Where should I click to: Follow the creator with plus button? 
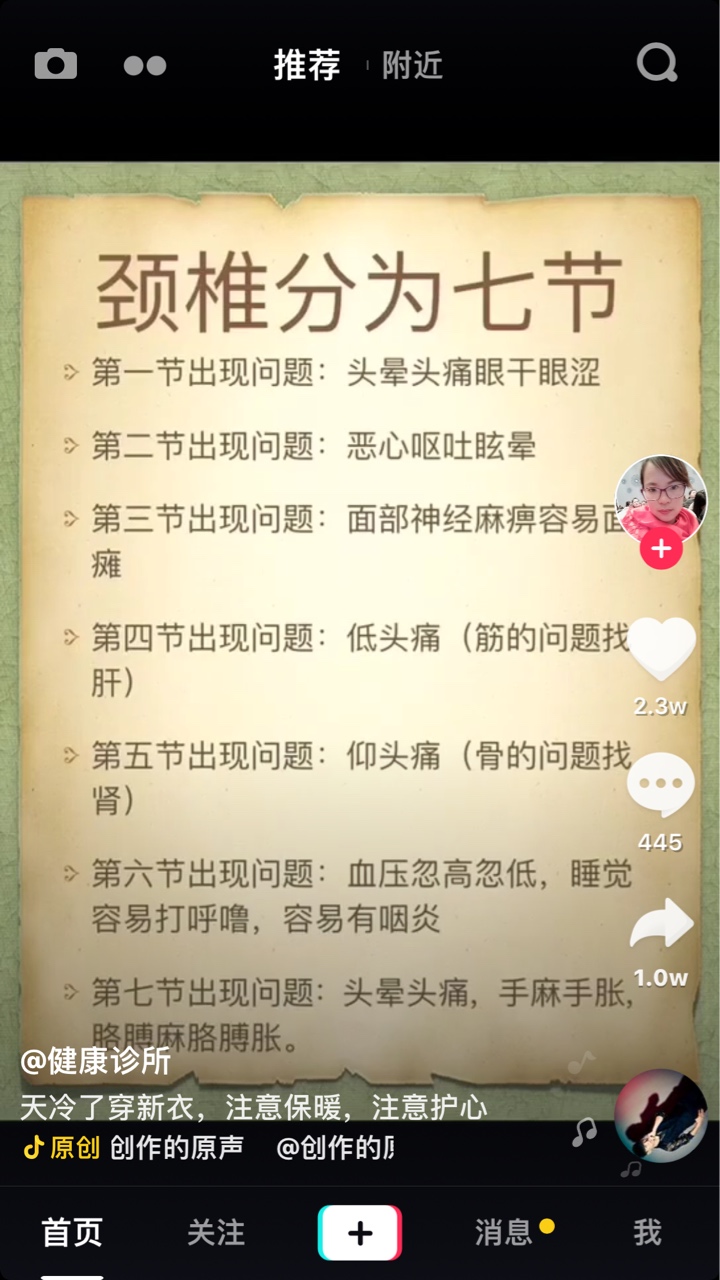pos(661,549)
